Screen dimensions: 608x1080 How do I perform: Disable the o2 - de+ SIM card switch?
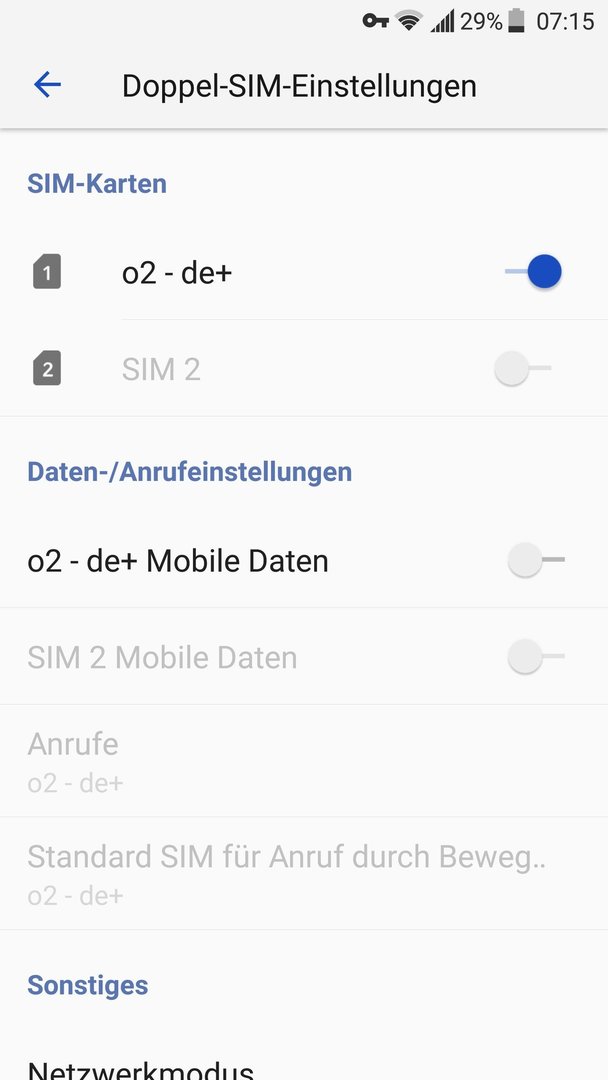click(533, 271)
